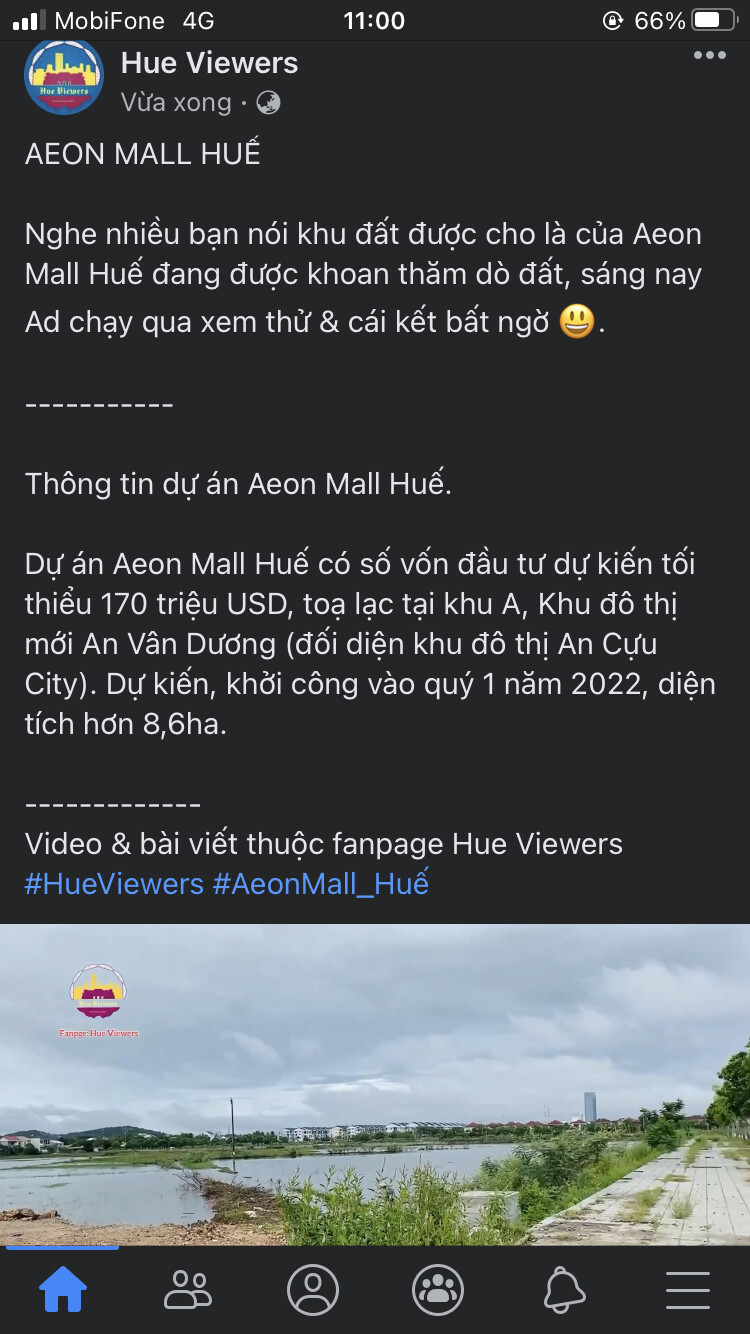This screenshot has height=1334, width=750.
Task: Open the Profile tab
Action: [312, 1290]
